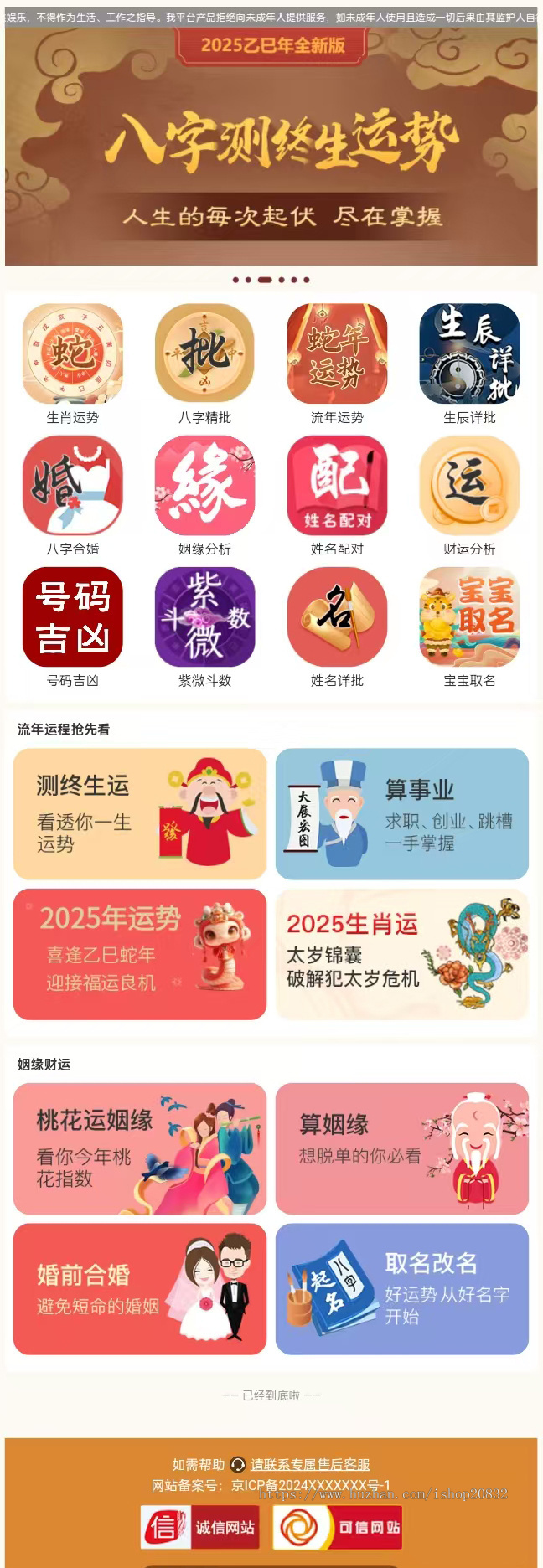Open 姓名配对 icon
Viewport: 543px width, 1568px height.
click(337, 485)
